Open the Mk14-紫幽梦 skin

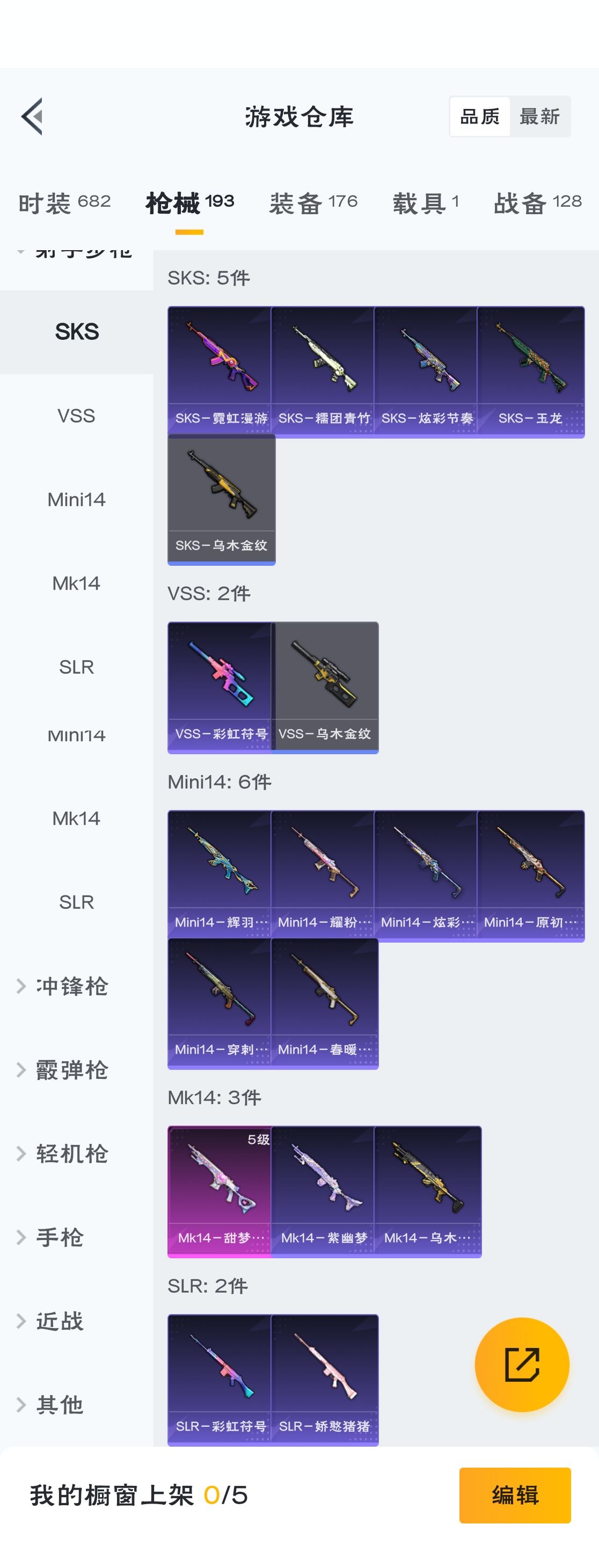323,1191
